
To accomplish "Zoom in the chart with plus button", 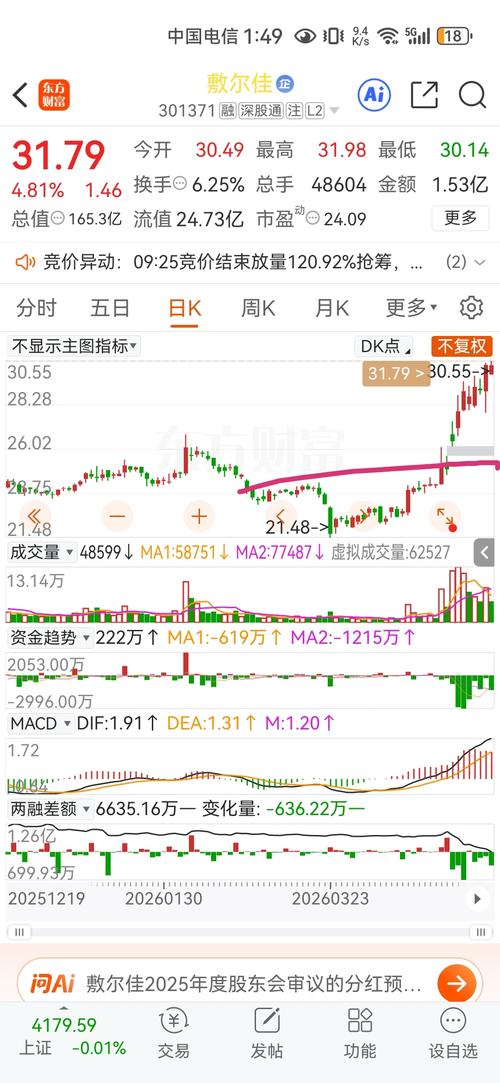I will click(199, 516).
